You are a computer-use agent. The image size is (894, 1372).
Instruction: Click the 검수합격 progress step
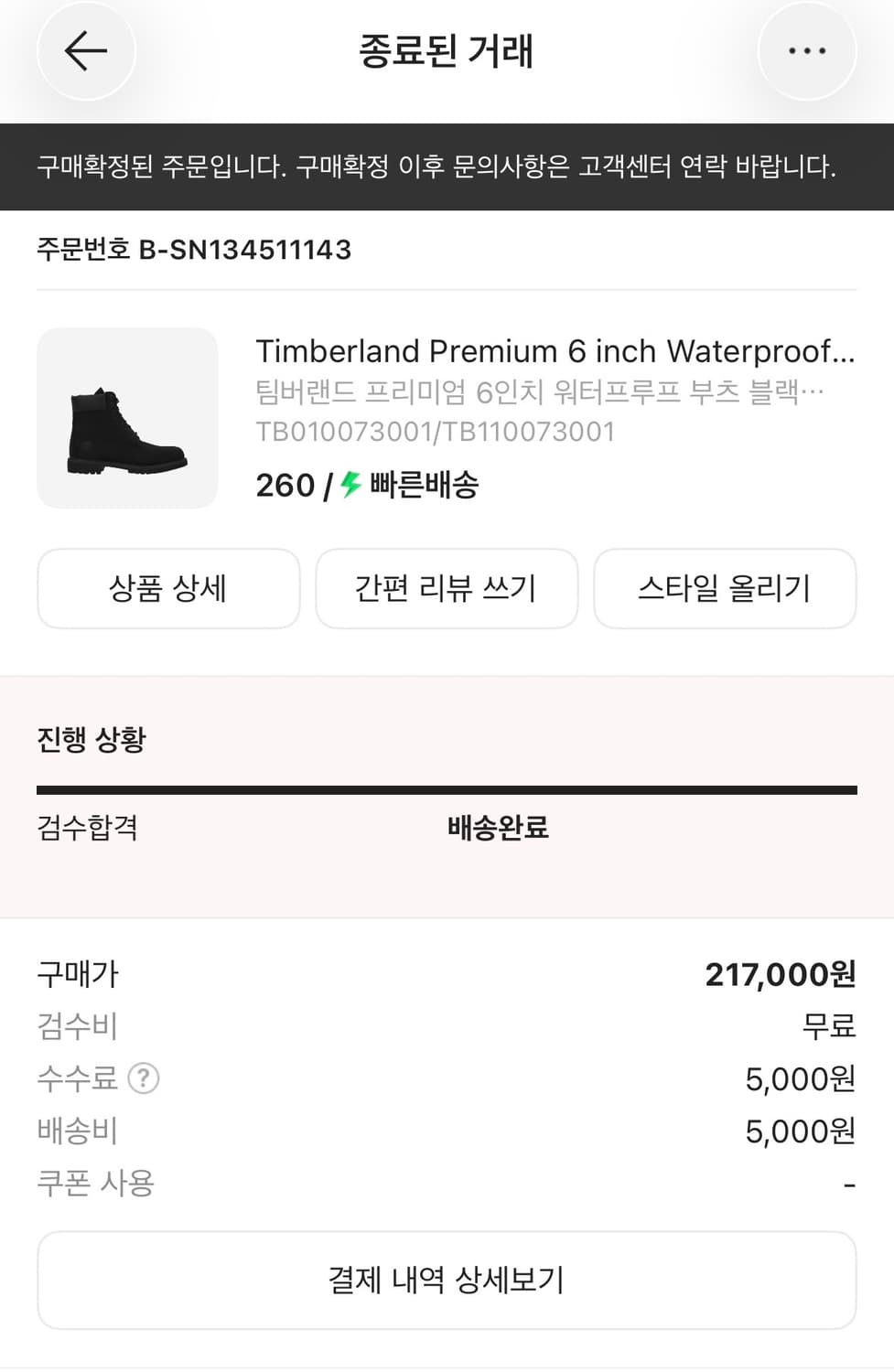88,829
